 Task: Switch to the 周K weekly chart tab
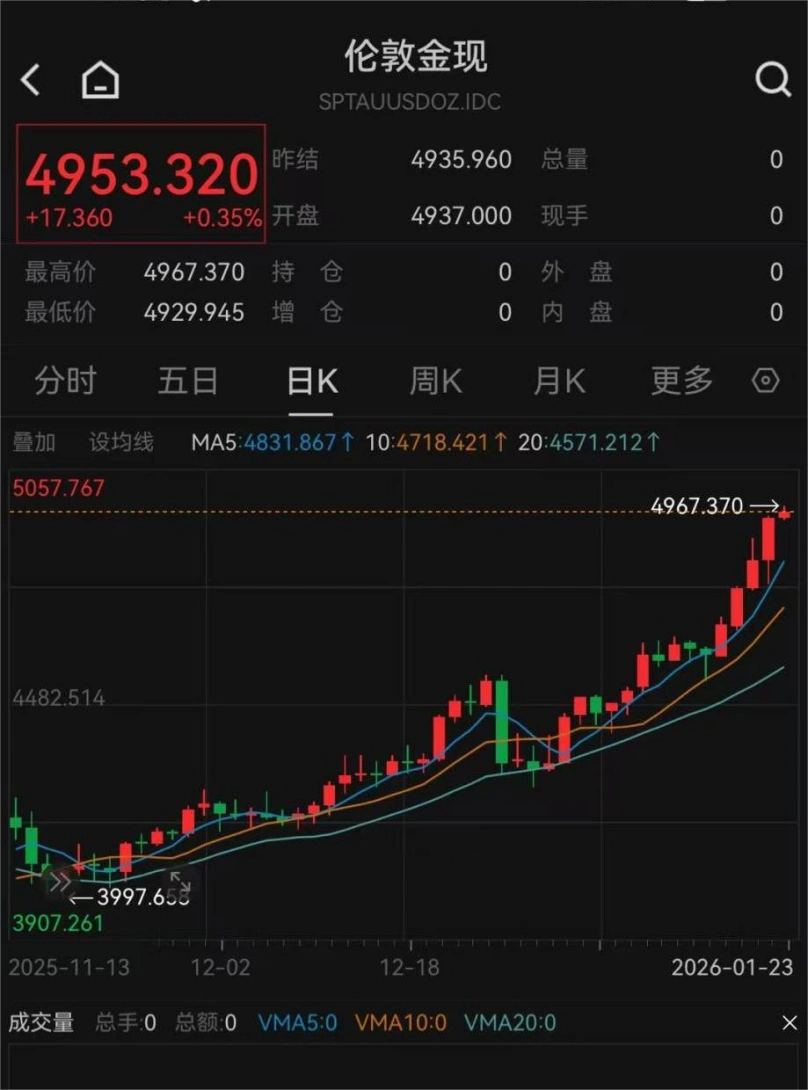point(434,381)
